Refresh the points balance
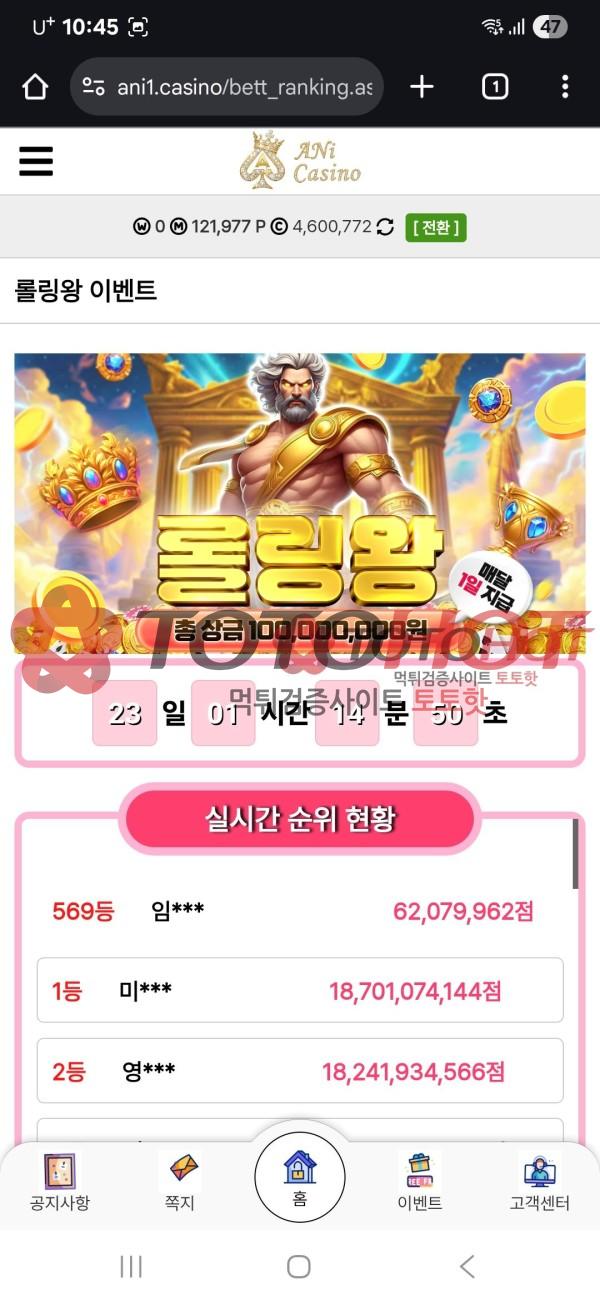Screen dimensions: 600x1300 click(x=385, y=227)
